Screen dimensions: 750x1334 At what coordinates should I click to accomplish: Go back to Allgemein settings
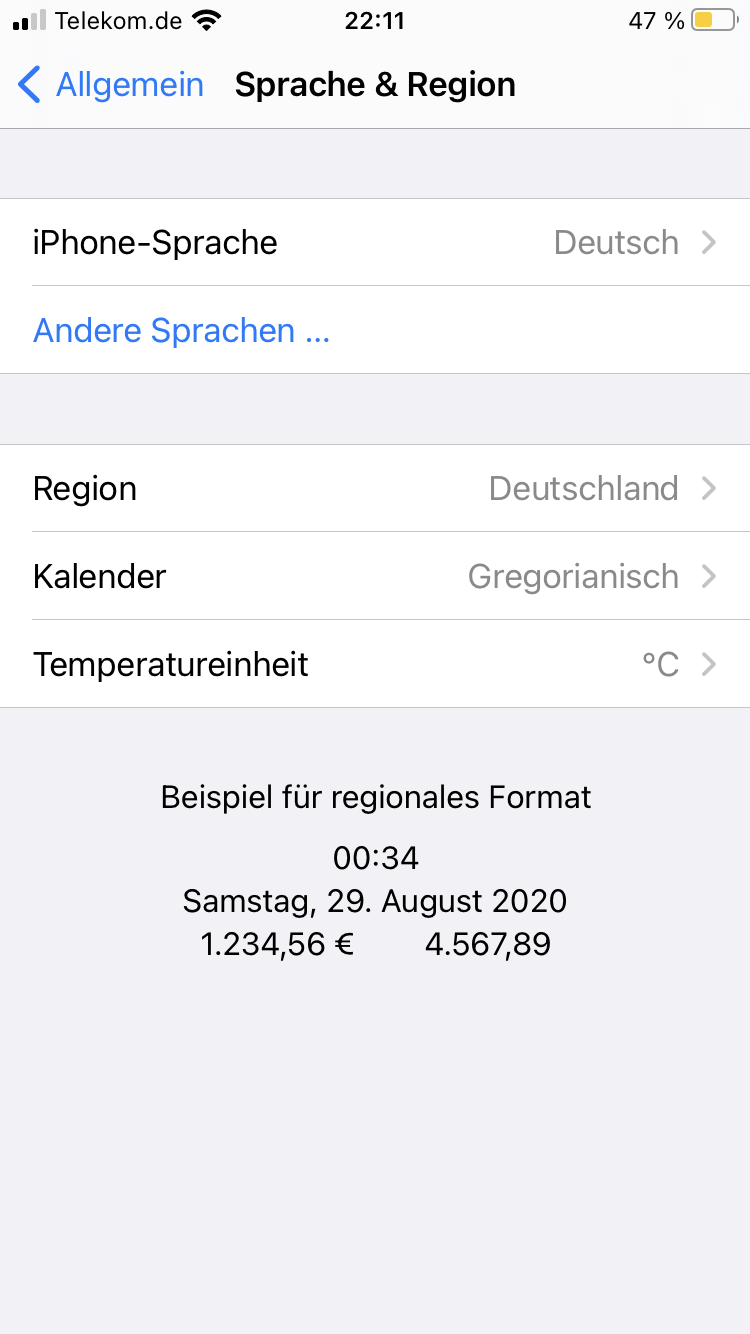(110, 85)
